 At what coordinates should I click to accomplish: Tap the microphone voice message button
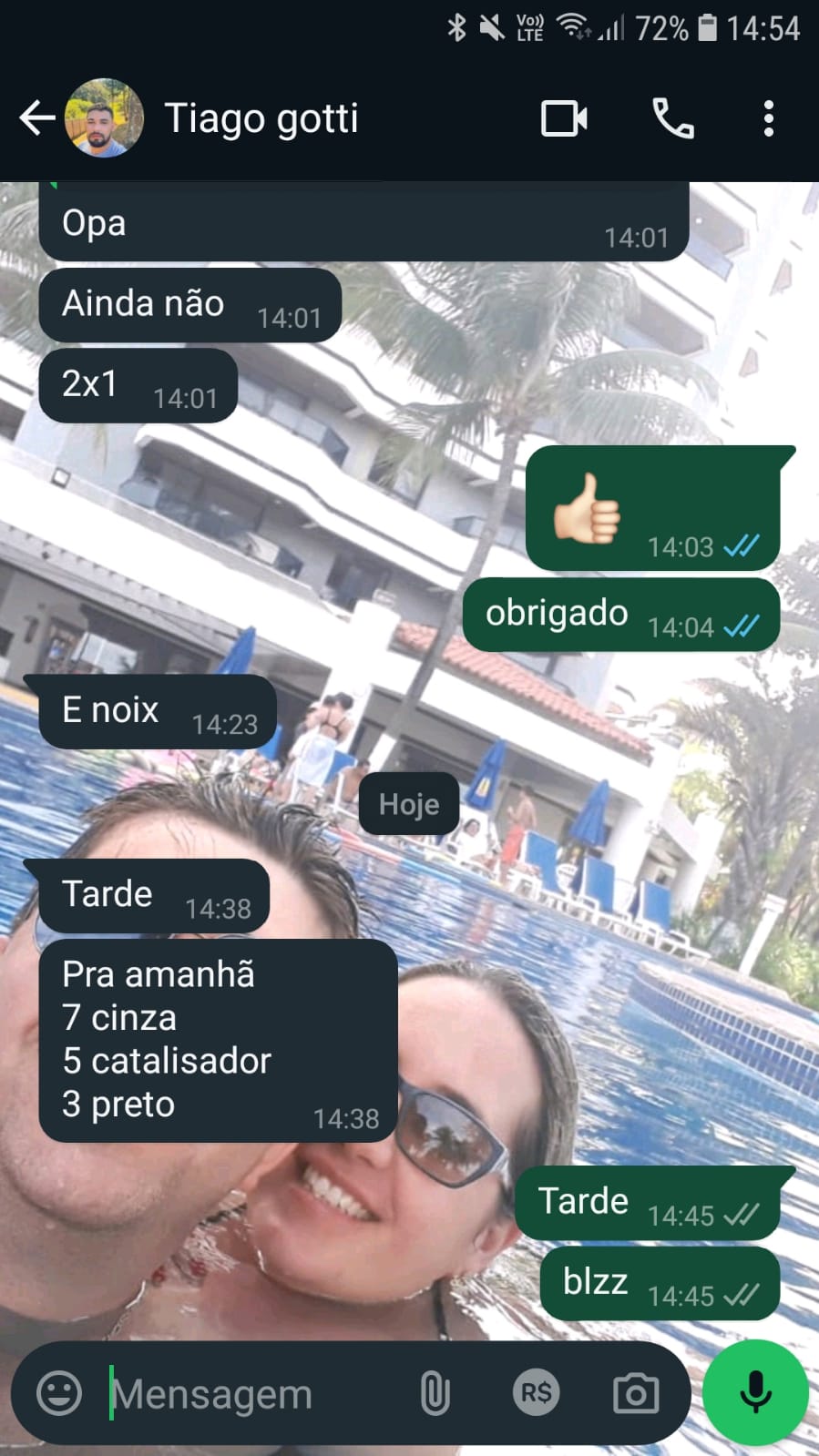click(x=755, y=1392)
